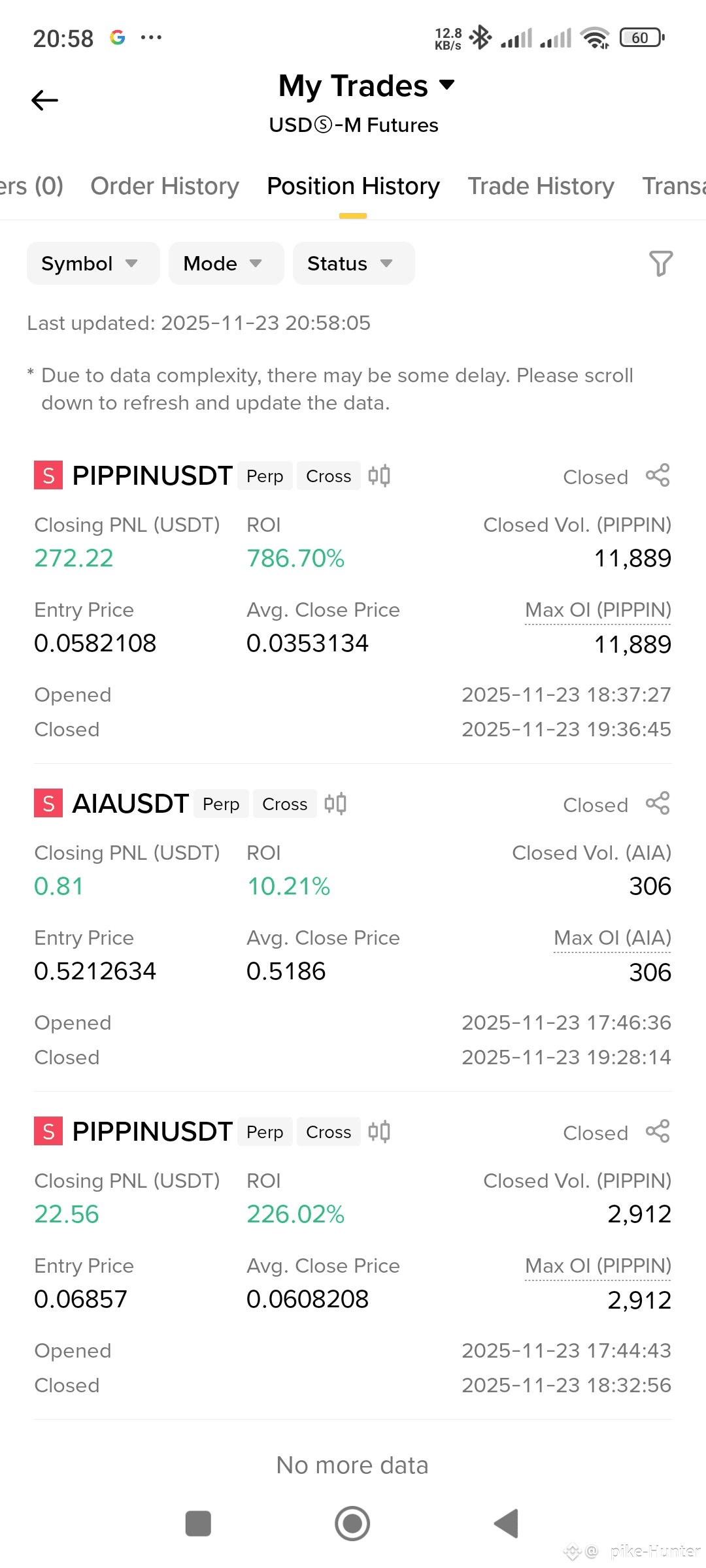Open the Status filter dropdown
Screen dimensions: 706x1568
coord(353,263)
